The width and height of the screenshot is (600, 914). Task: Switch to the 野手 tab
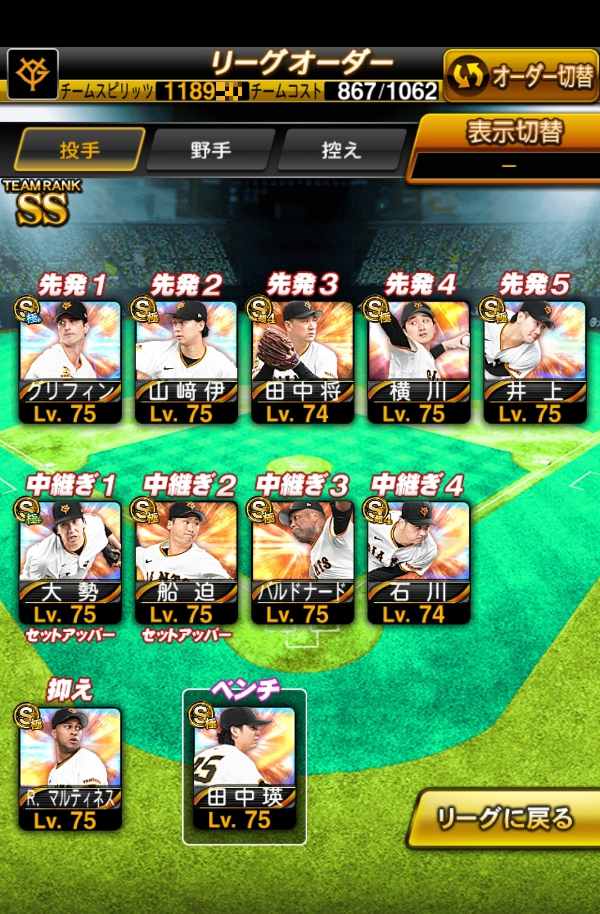click(210, 150)
